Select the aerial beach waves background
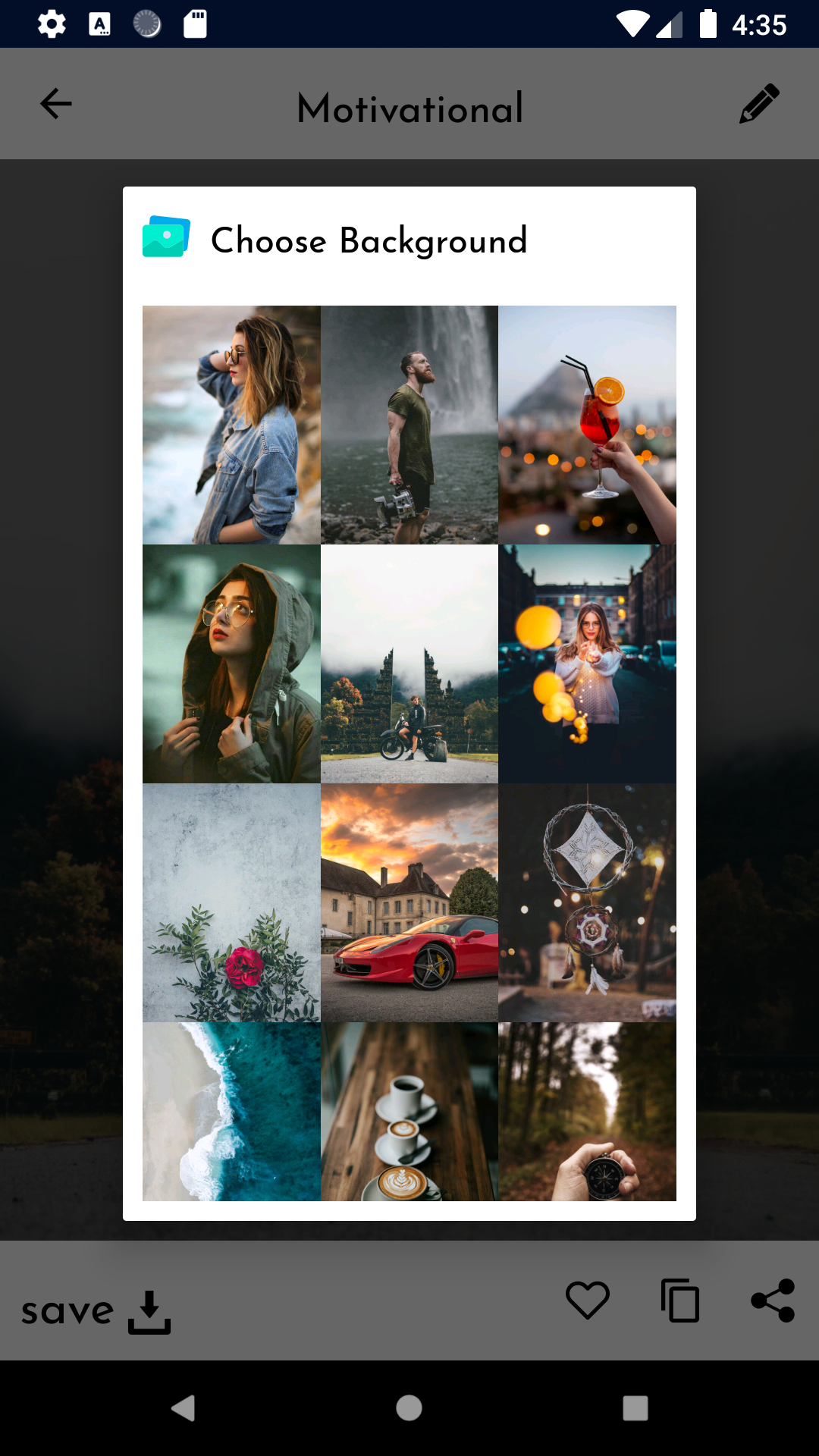The height and width of the screenshot is (1456, 819). click(x=231, y=1112)
